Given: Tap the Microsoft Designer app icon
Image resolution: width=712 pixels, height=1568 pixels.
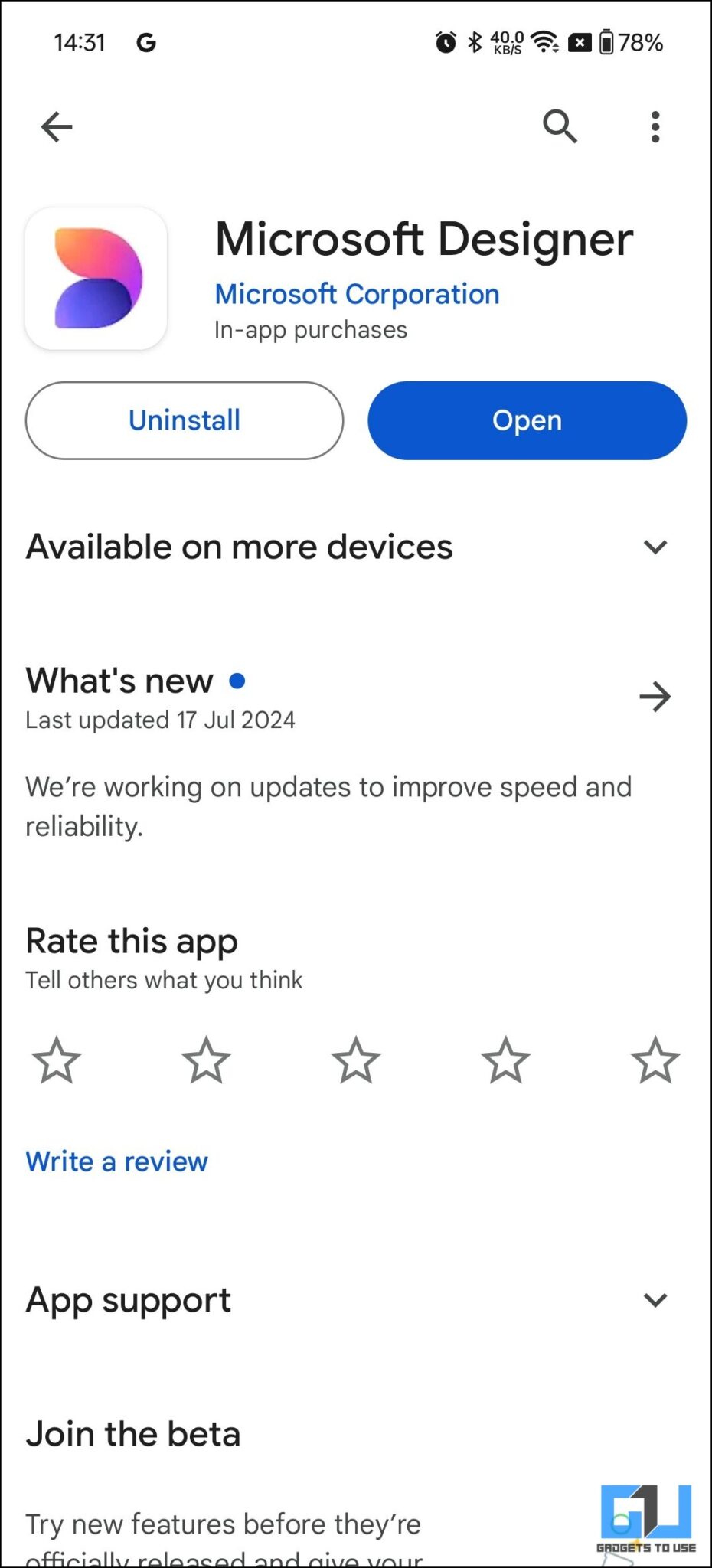Looking at the screenshot, I should point(96,278).
